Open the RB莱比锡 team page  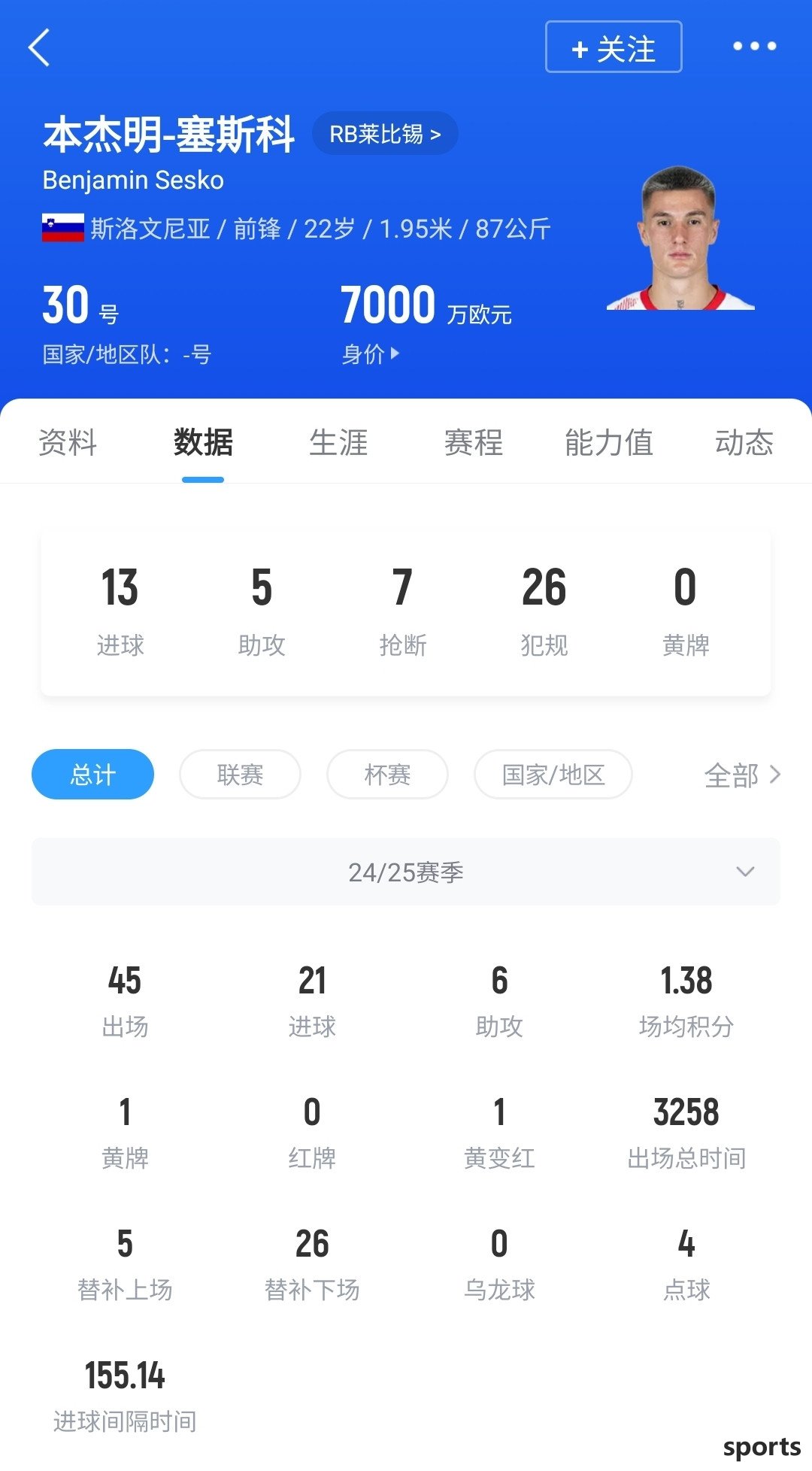384,134
